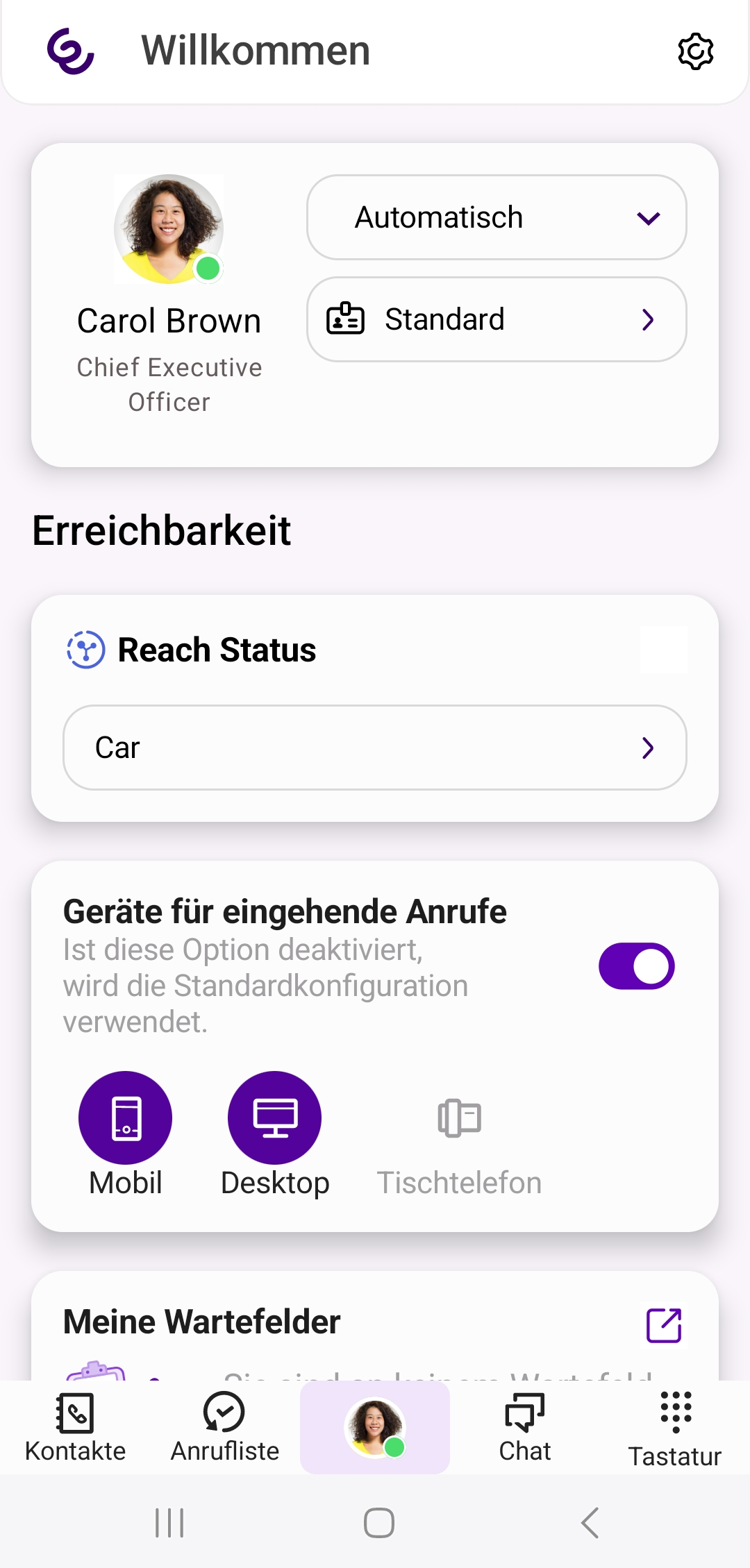Tap Carol Brown's profile picture
The image size is (750, 1568).
click(169, 229)
